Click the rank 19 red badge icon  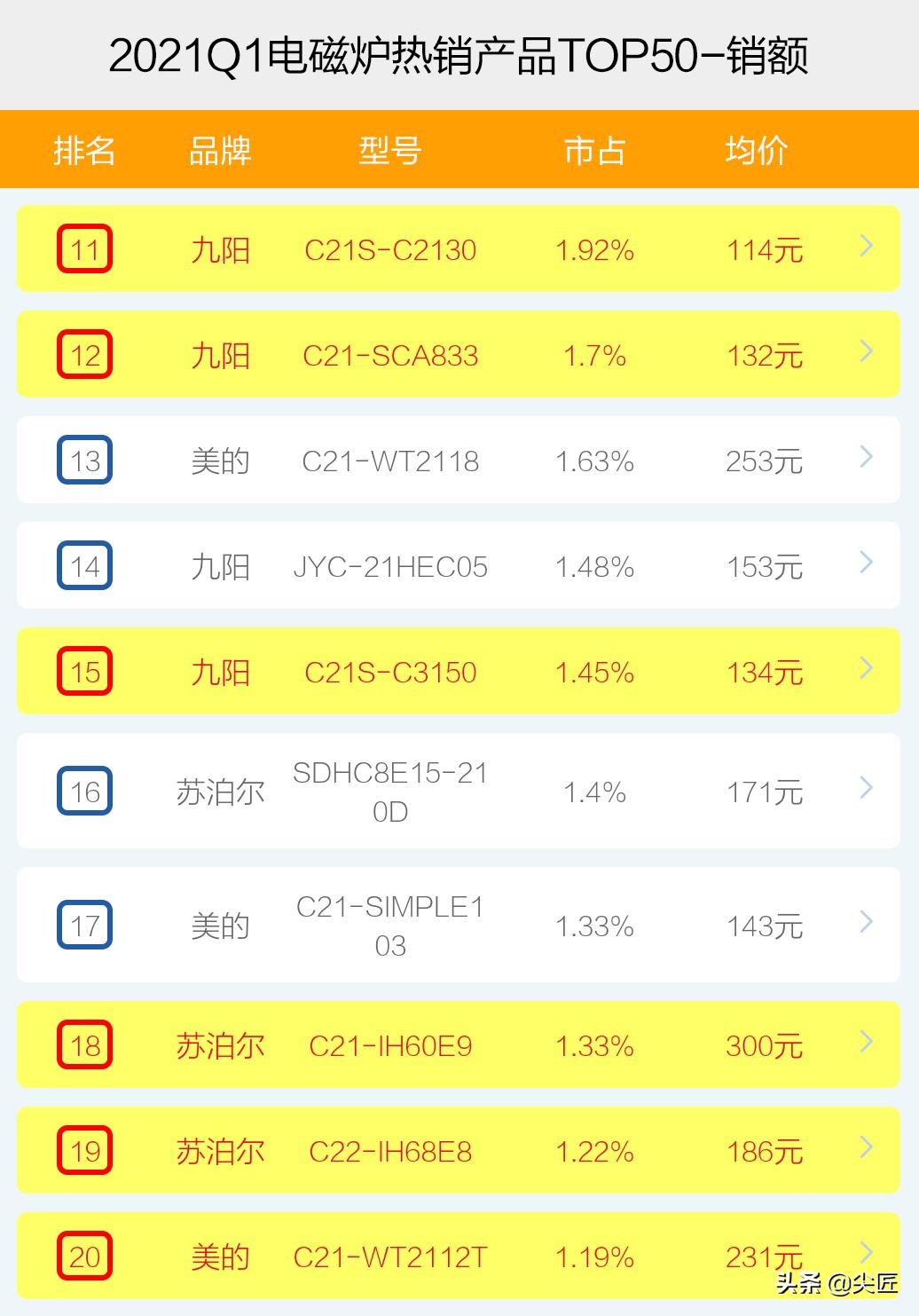tap(84, 1151)
